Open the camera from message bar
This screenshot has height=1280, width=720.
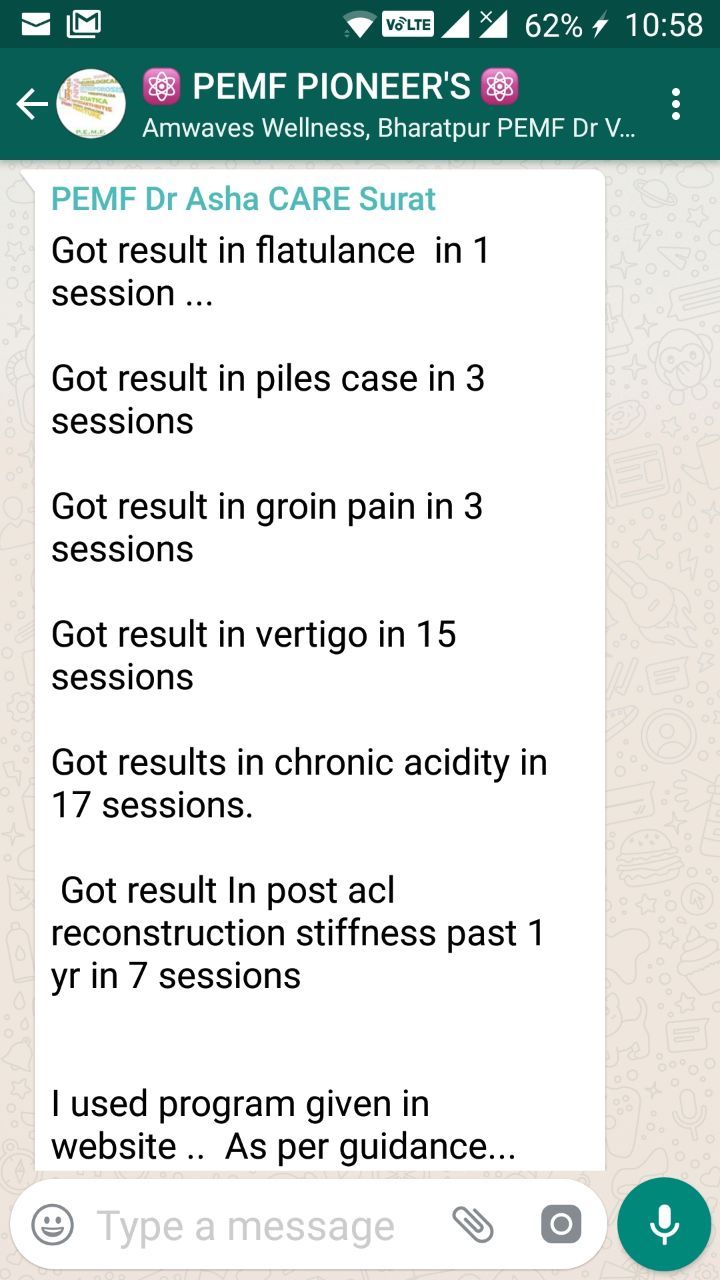pyautogui.click(x=561, y=1225)
